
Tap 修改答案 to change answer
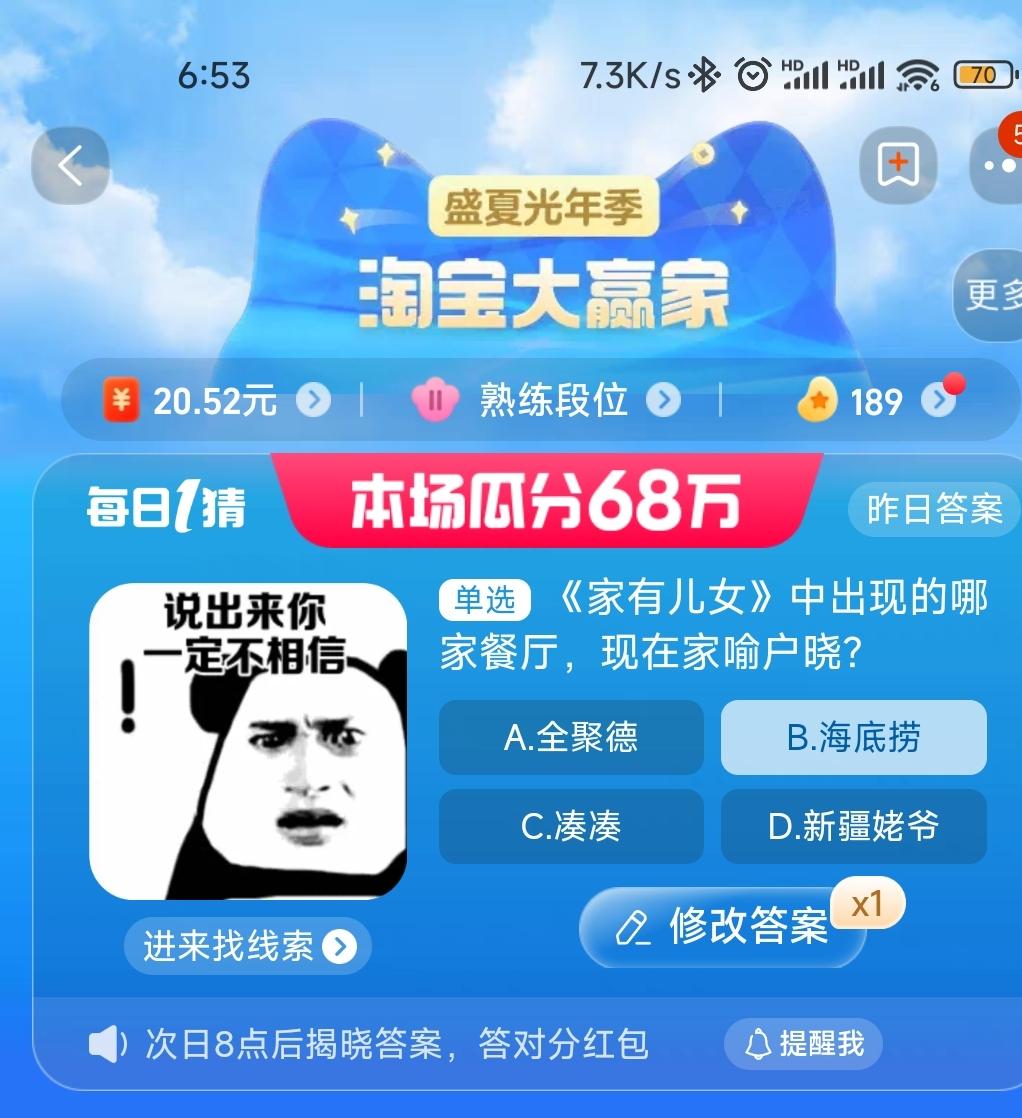pyautogui.click(x=723, y=927)
